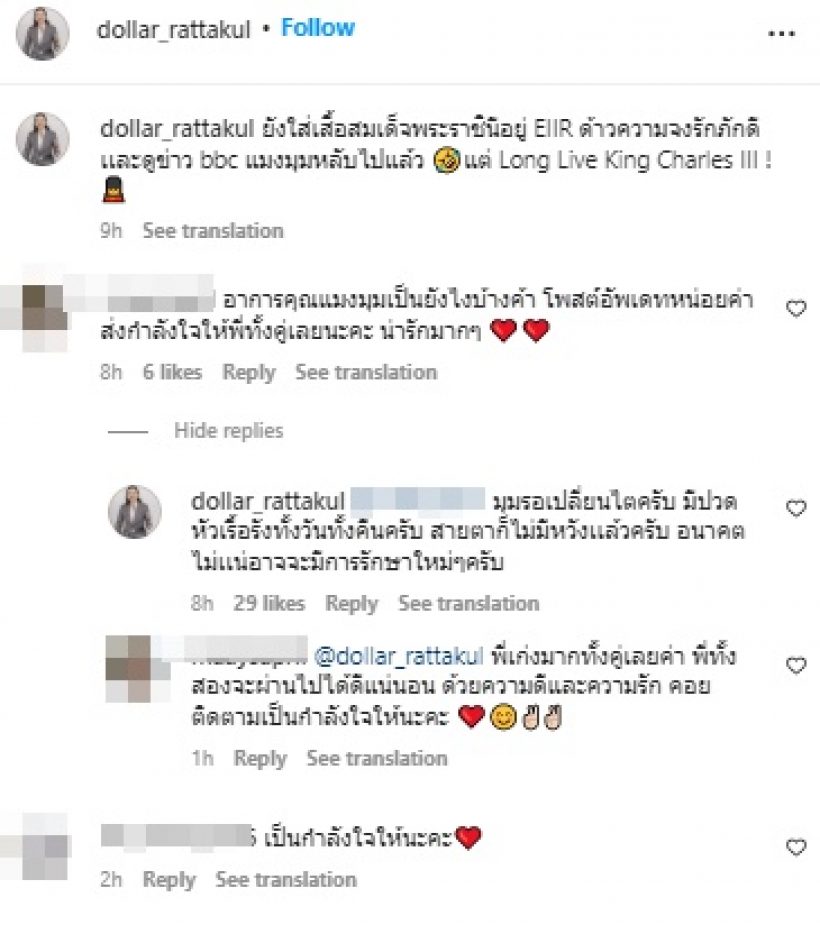Viewport: 820px width, 925px height.
Task: Reply to the comment posted 1h ago
Action: (x=259, y=758)
